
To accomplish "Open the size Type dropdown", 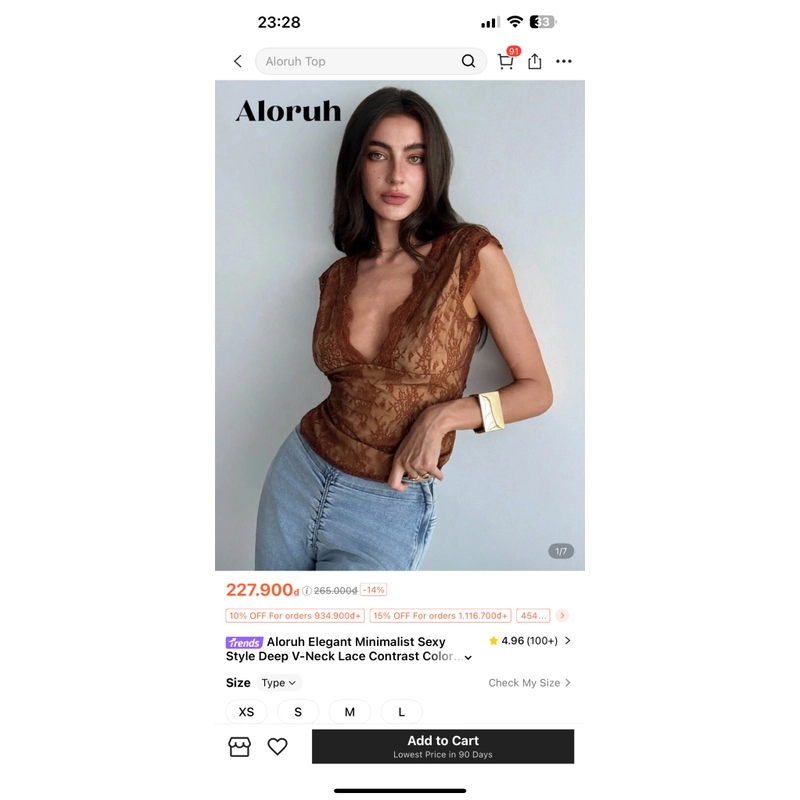I will coord(278,683).
